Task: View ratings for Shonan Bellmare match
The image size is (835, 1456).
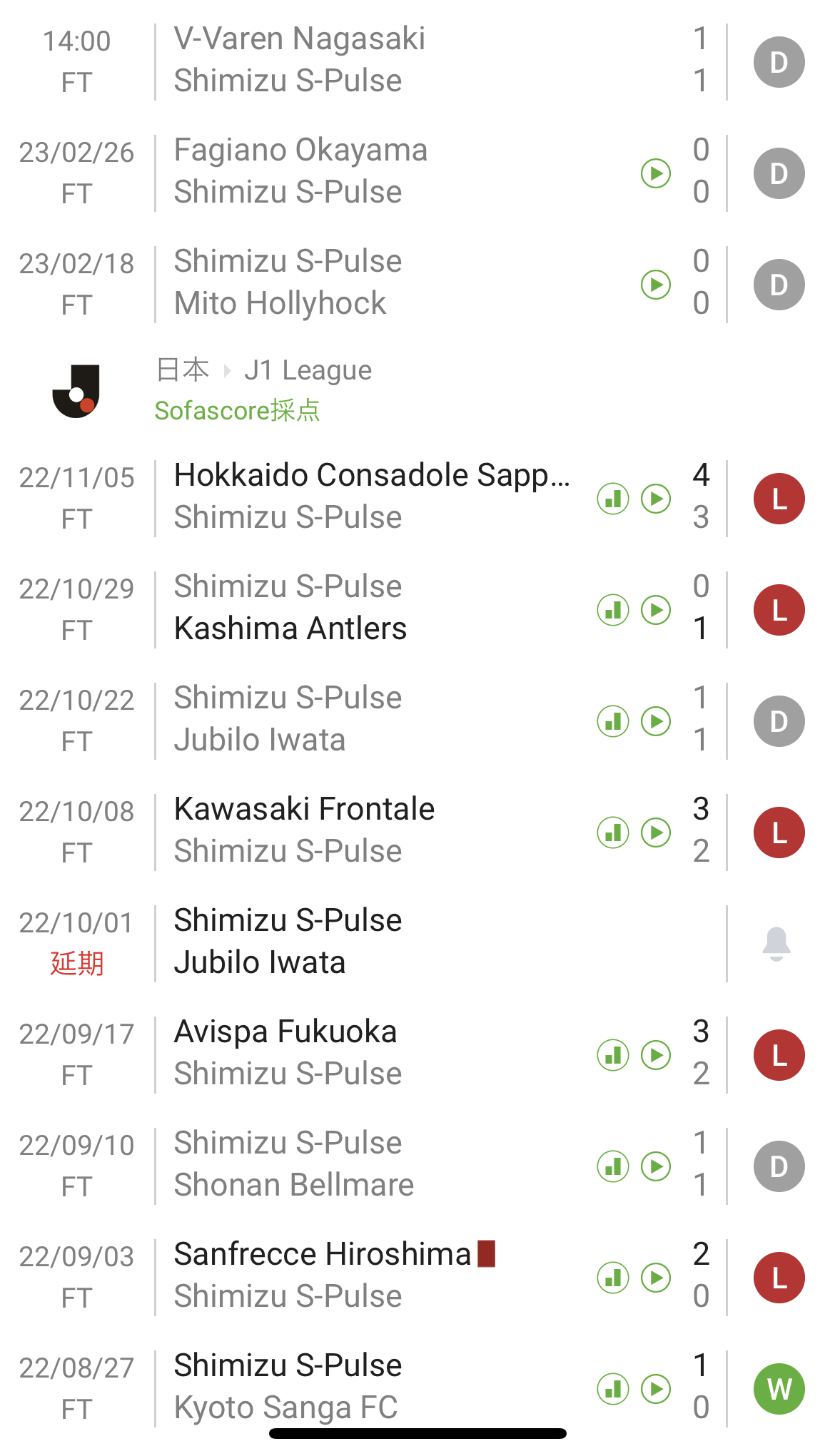Action: pos(613,1166)
